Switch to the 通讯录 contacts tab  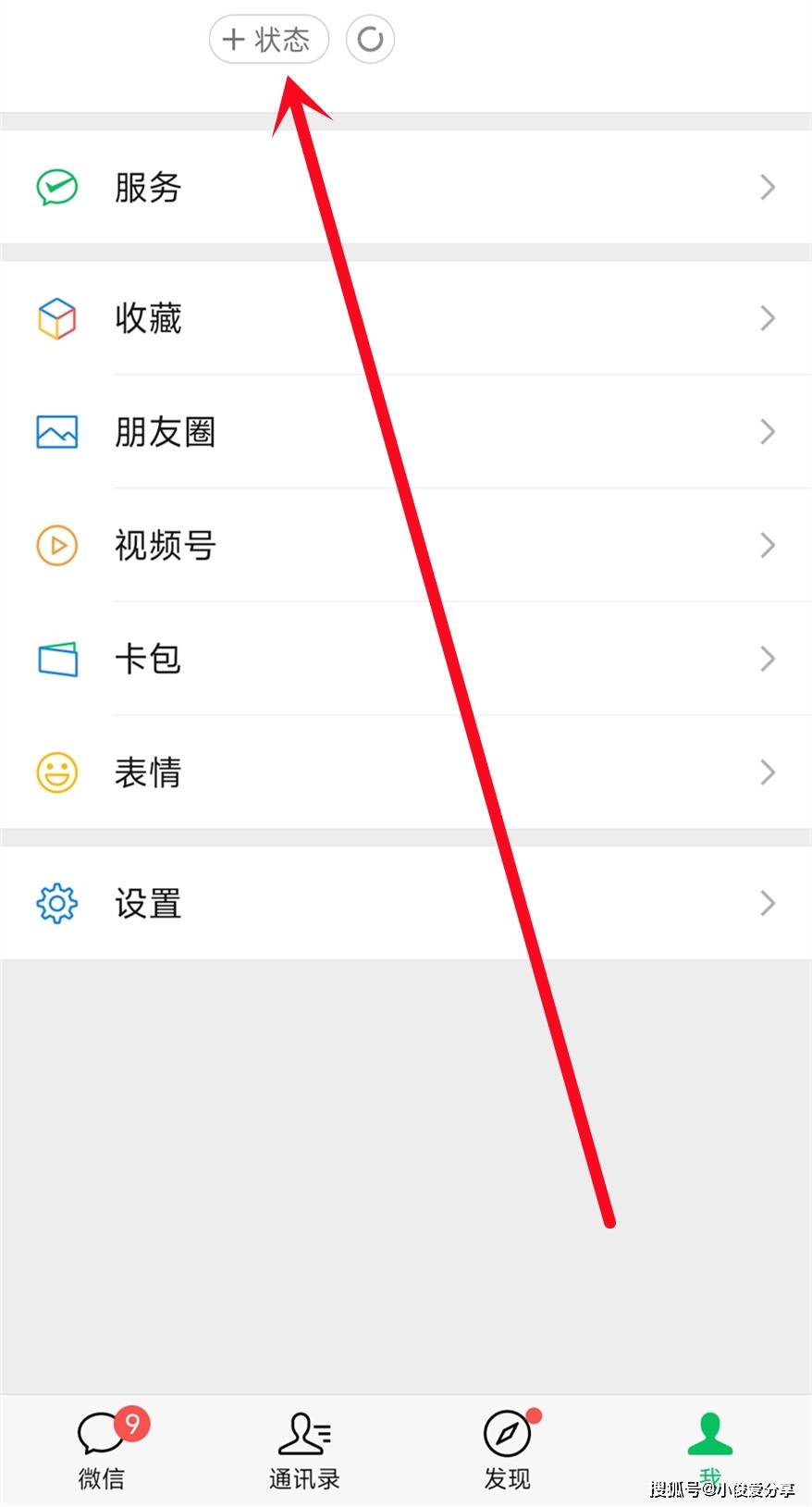(304, 1450)
